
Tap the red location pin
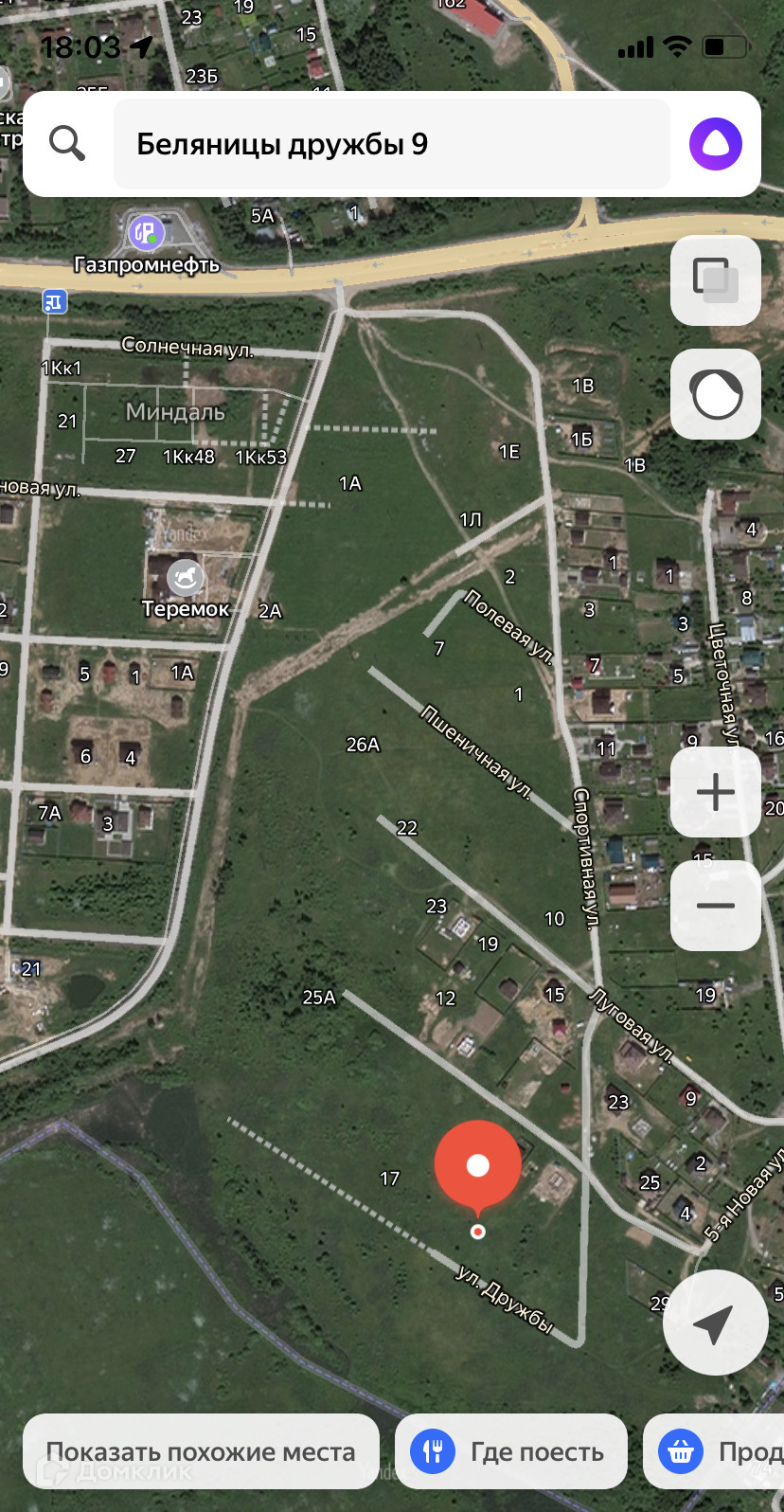coord(477,1167)
